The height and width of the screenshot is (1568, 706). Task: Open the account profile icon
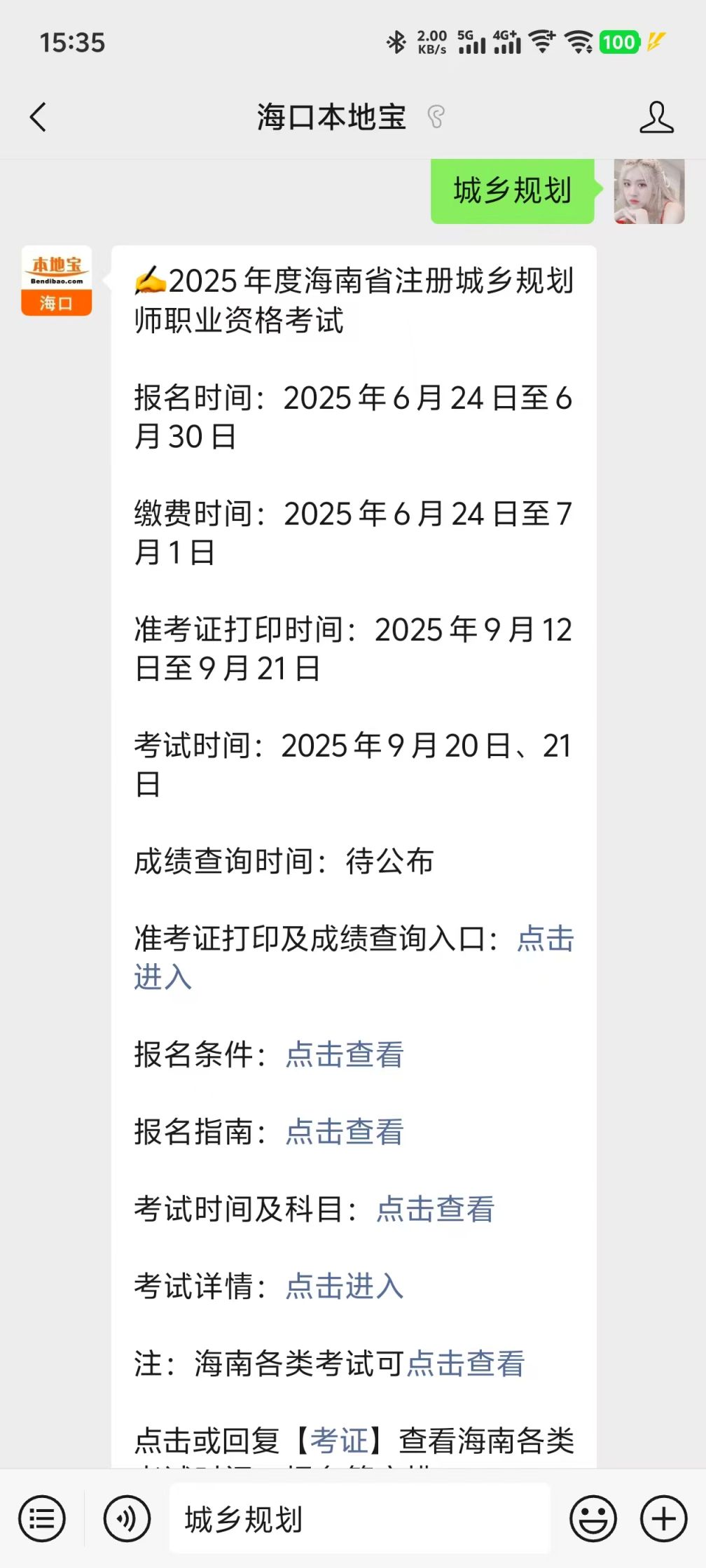(656, 117)
